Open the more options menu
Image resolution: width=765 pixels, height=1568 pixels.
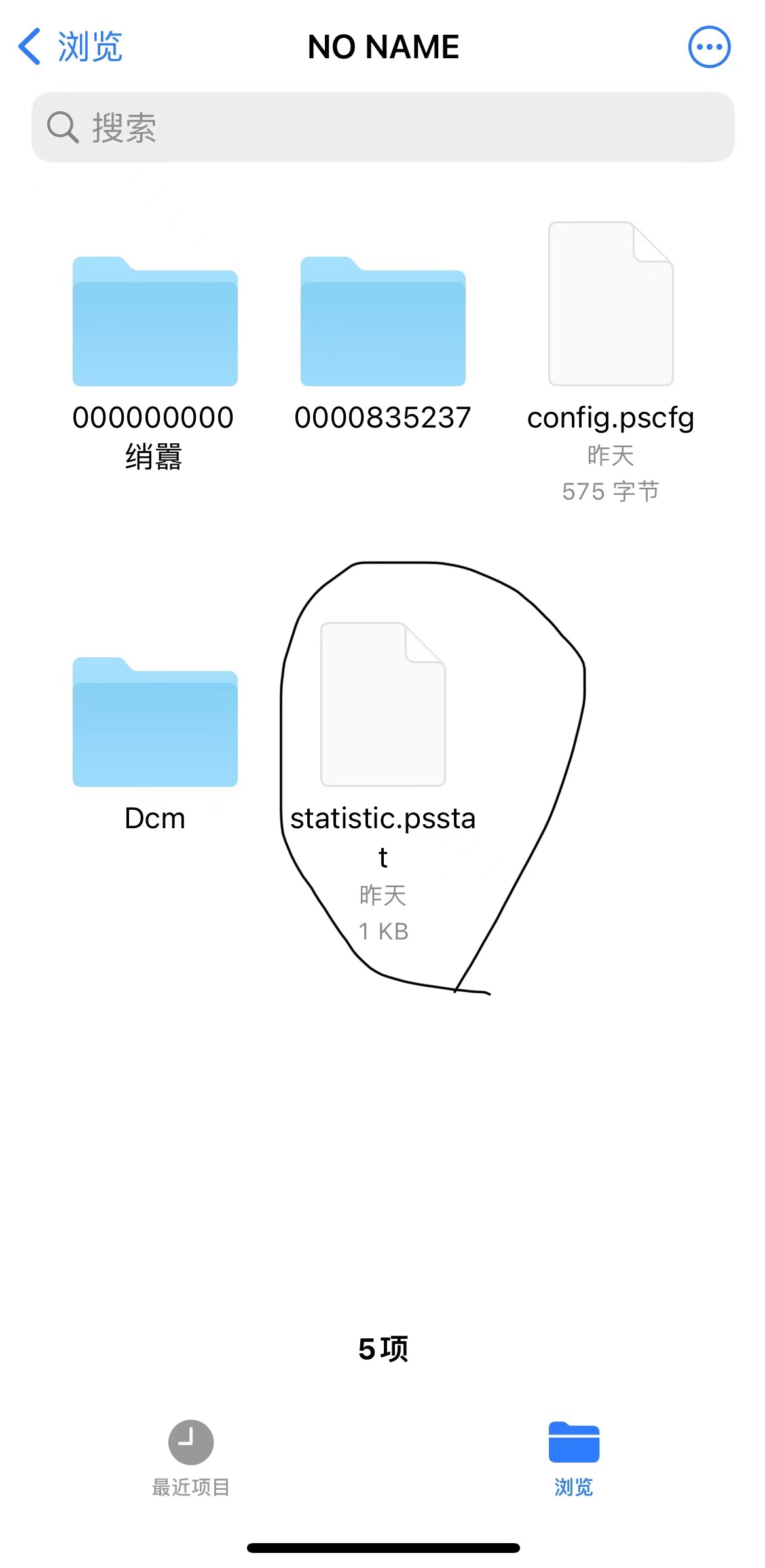tap(709, 47)
